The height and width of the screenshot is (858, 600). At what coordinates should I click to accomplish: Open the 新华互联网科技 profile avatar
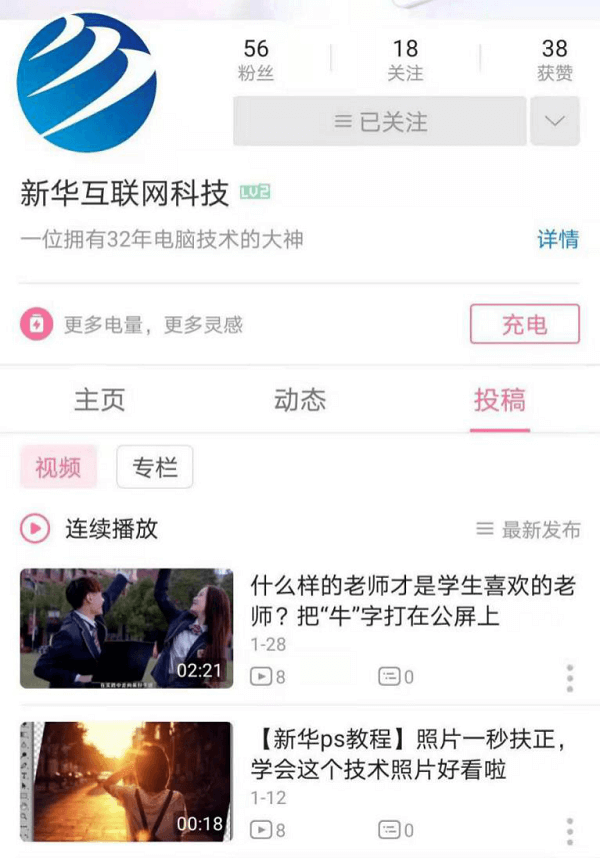88,82
